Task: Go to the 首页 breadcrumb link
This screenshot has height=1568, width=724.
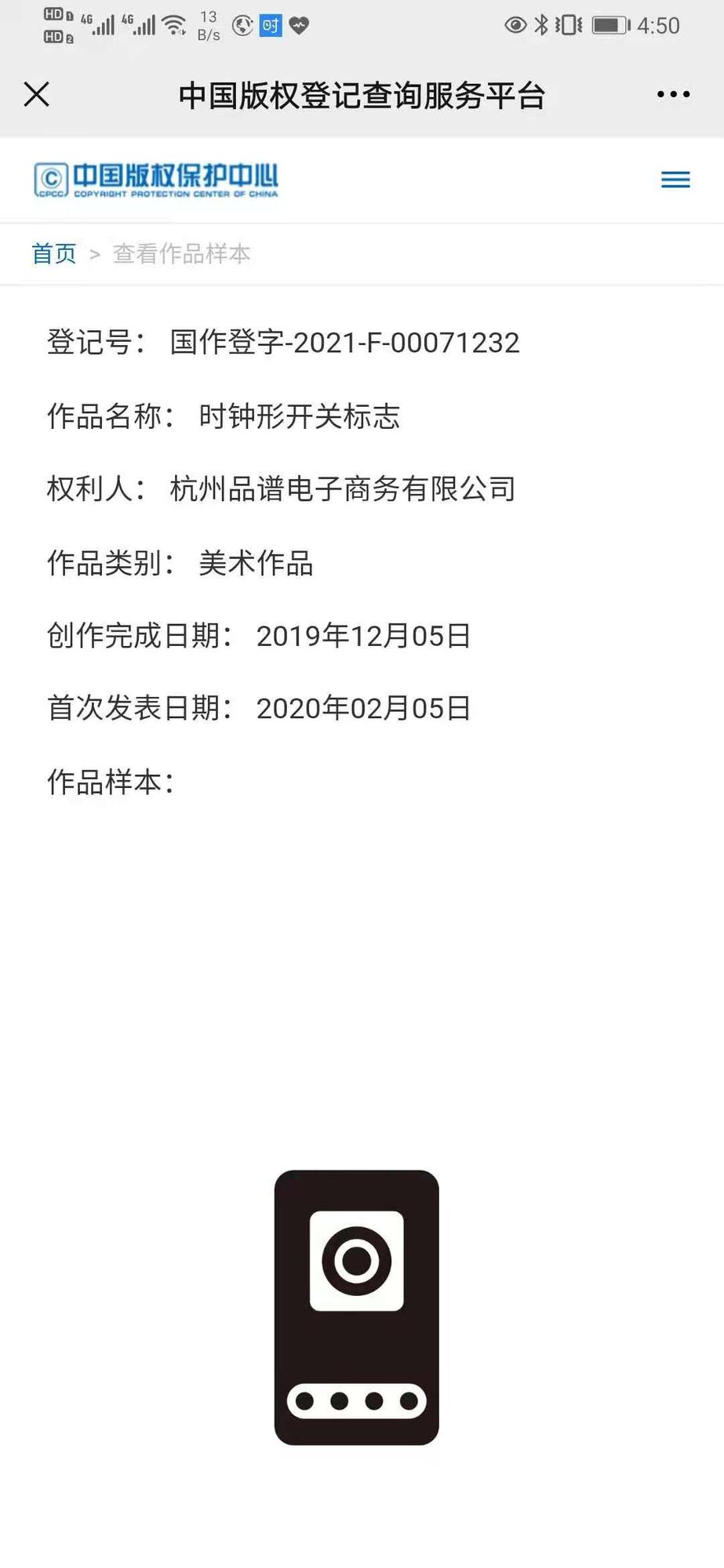Action: click(54, 253)
